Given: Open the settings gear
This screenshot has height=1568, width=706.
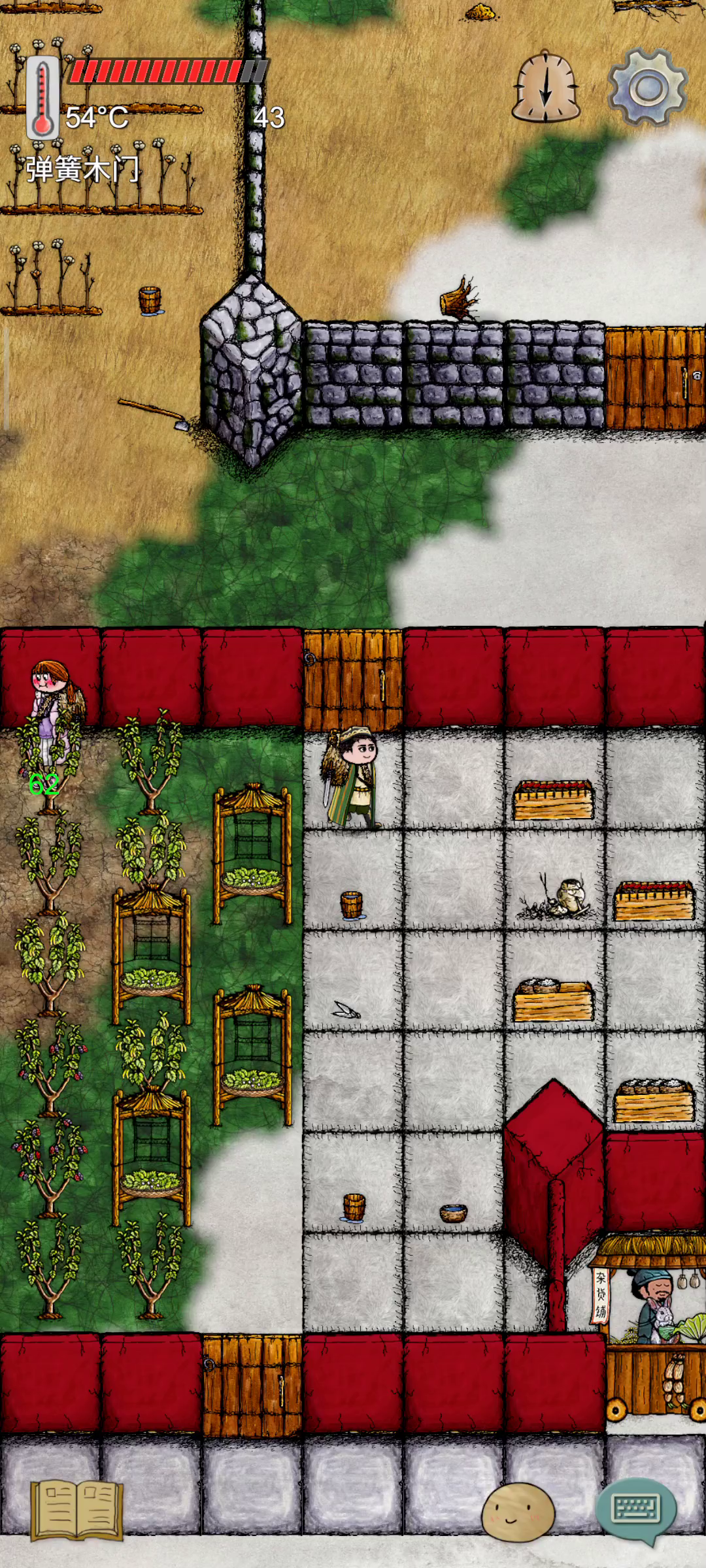Looking at the screenshot, I should 648,87.
